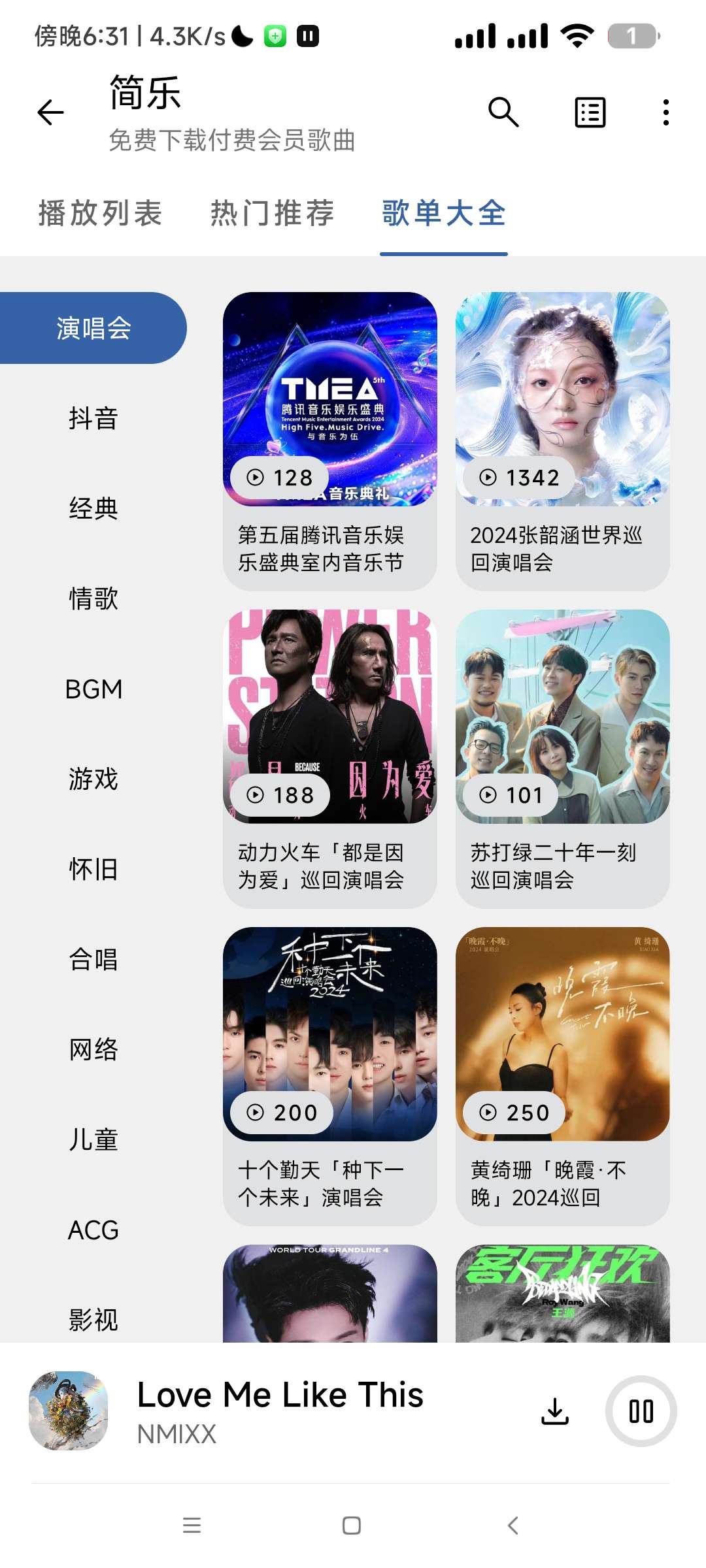Open the 第五届腾讯音乐娱乐盛典 playlist
Image resolution: width=706 pixels, height=1568 pixels.
[x=329, y=441]
